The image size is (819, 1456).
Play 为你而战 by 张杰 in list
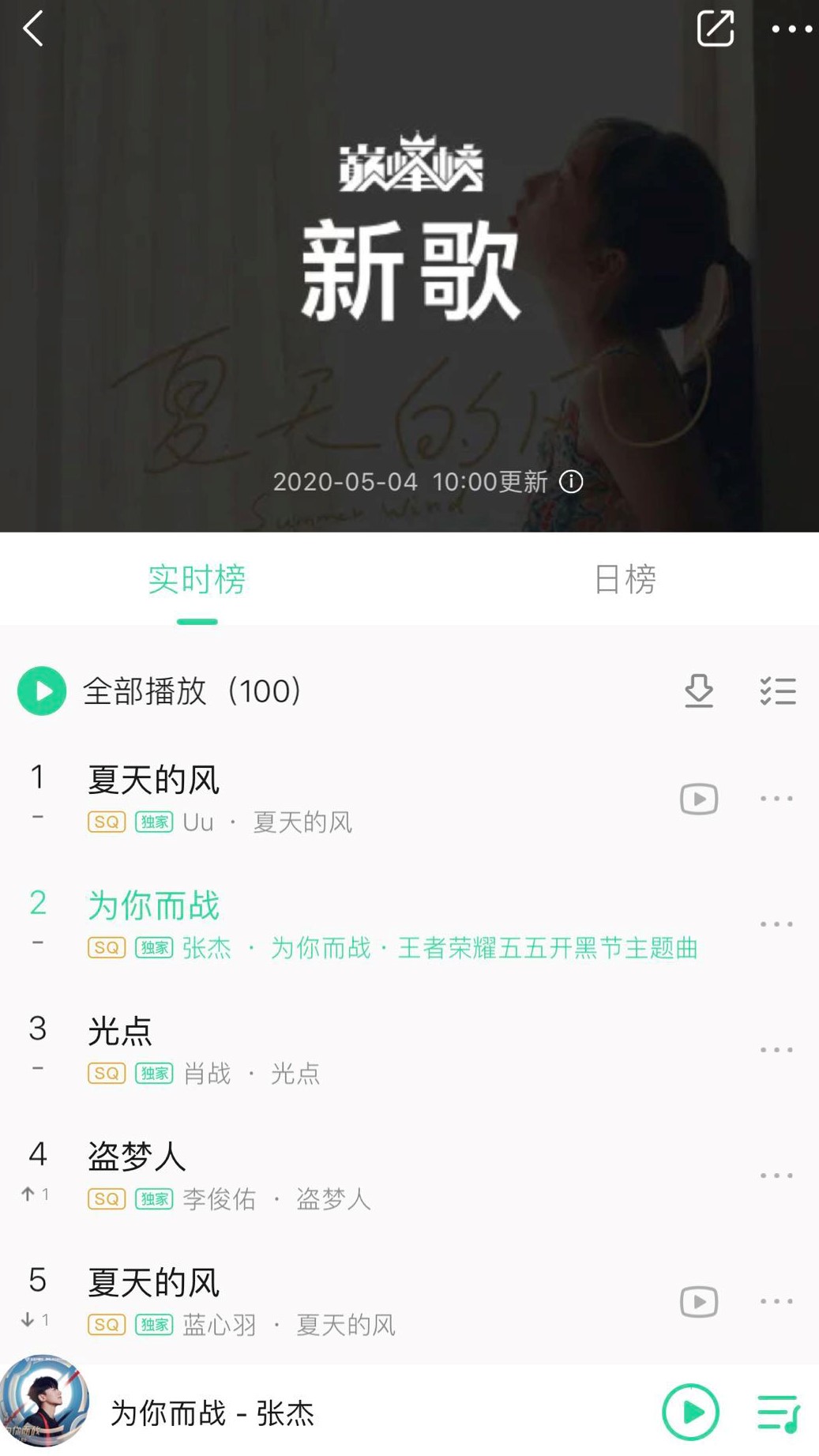coord(355,924)
